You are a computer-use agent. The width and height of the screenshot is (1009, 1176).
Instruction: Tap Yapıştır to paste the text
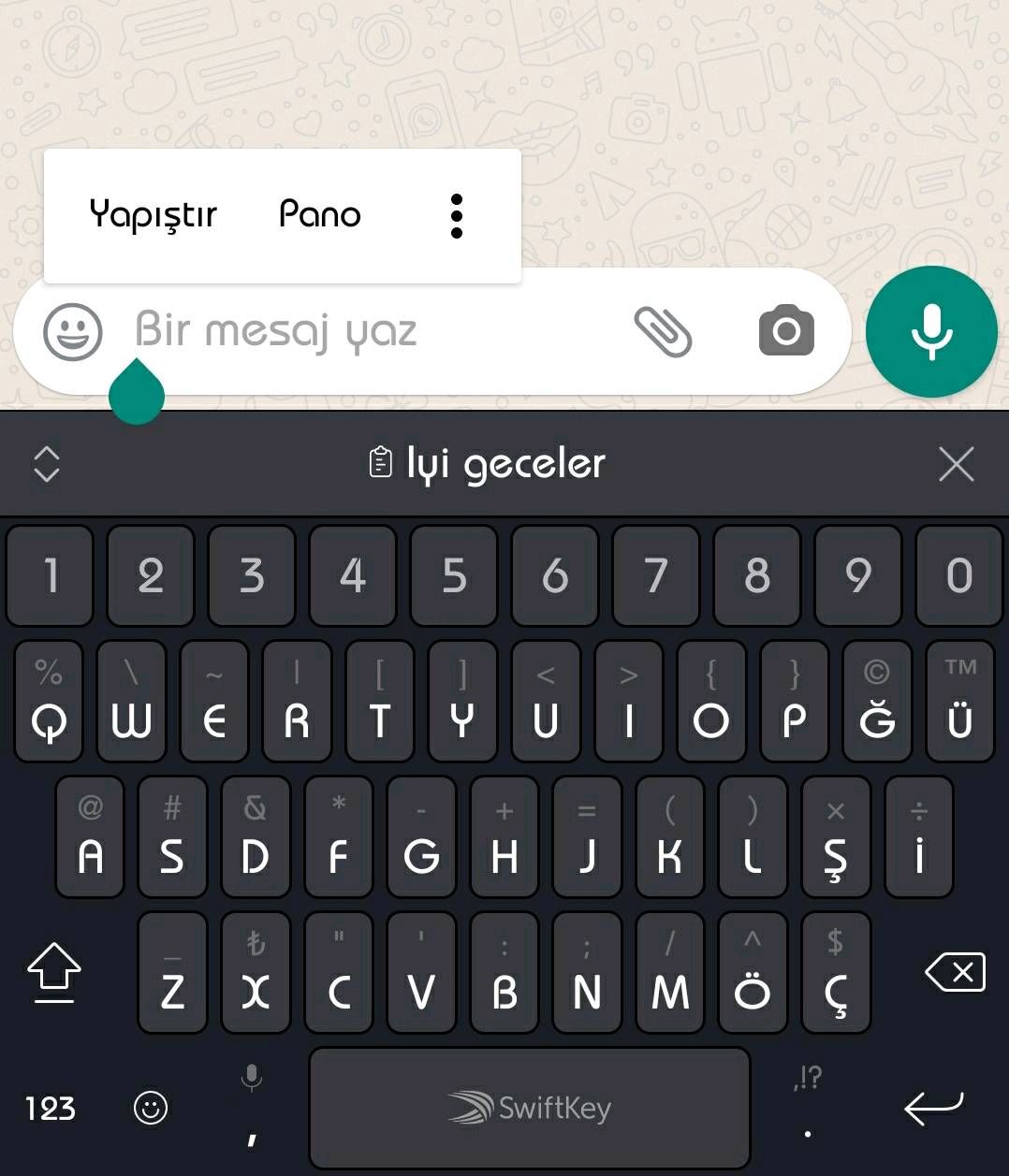point(153,215)
